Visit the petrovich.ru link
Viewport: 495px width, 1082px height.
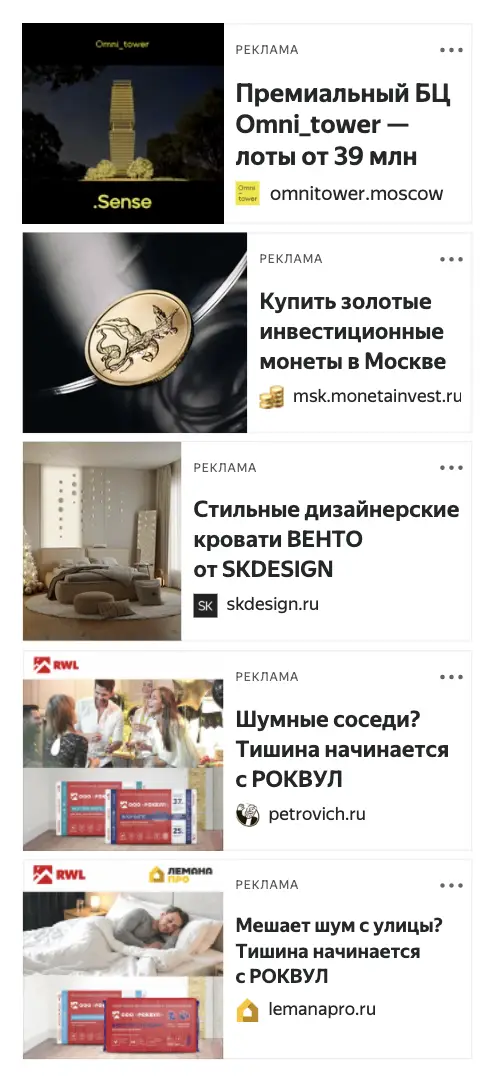(317, 814)
